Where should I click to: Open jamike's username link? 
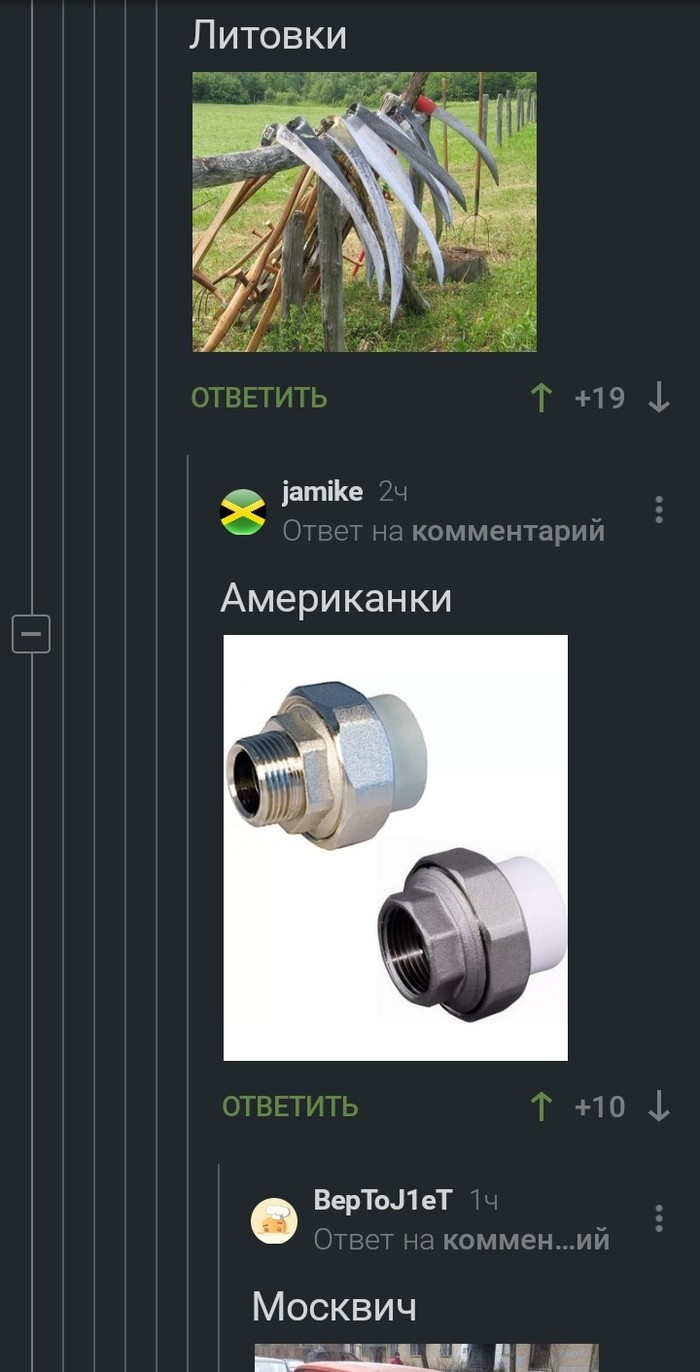pos(322,491)
